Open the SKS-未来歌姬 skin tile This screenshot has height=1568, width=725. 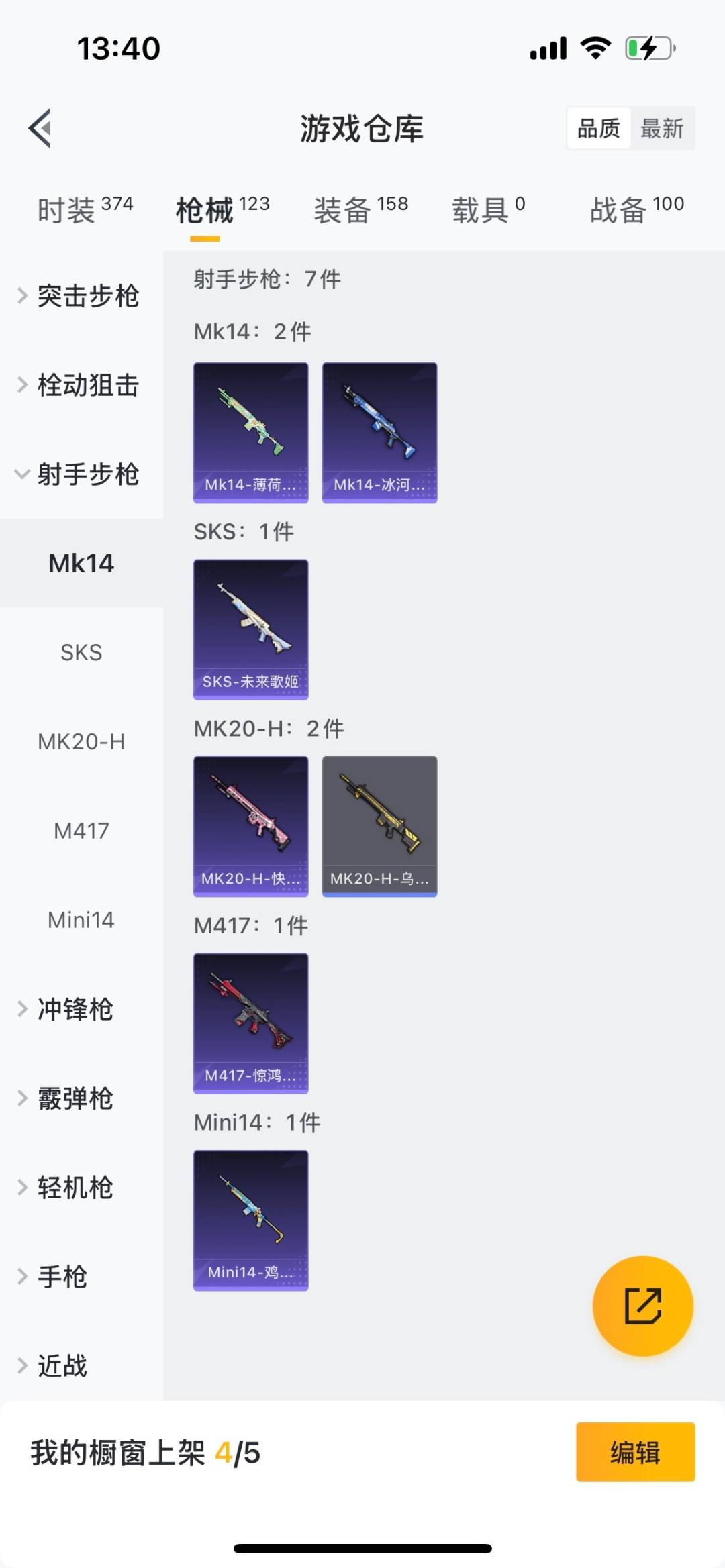[x=251, y=629]
